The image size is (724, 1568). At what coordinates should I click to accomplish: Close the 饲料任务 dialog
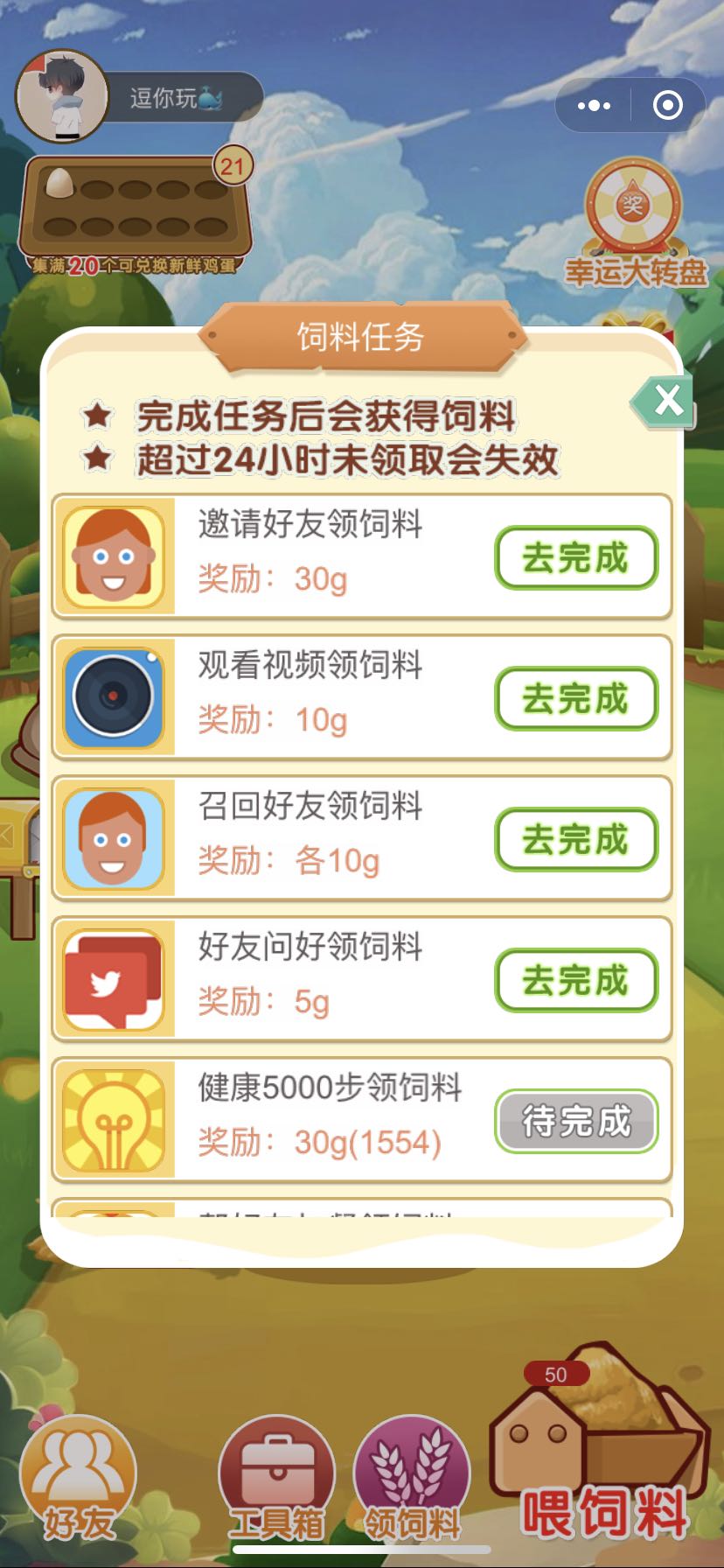pyautogui.click(x=667, y=401)
